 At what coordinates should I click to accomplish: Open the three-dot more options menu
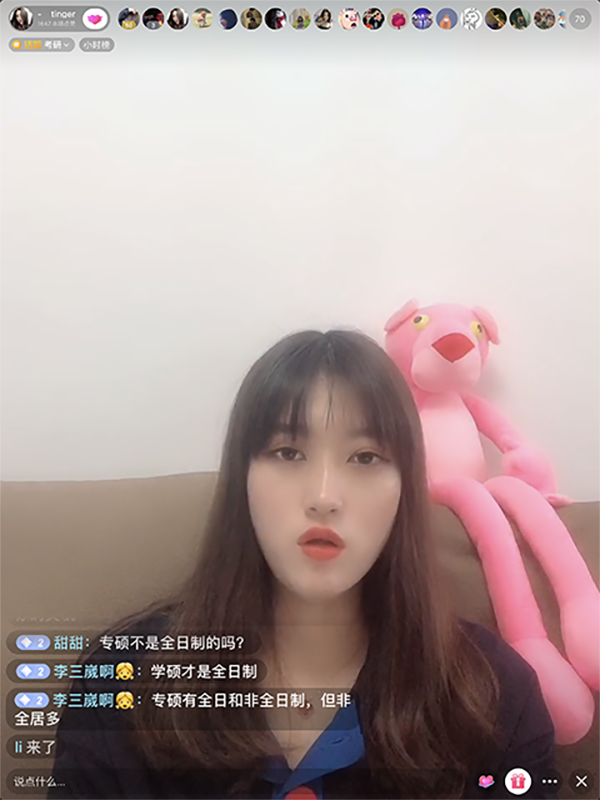tap(550, 781)
